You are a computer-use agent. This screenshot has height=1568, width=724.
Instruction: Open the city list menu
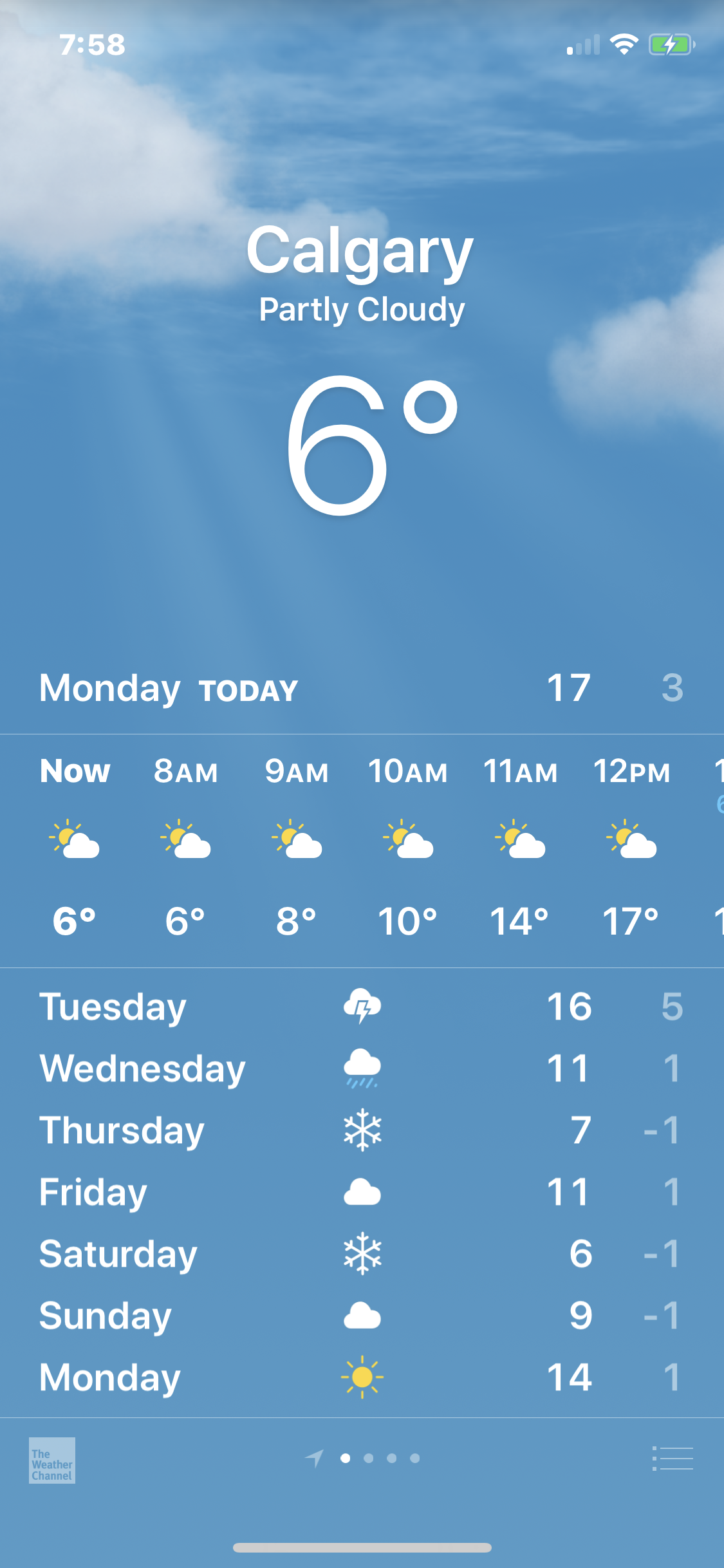[x=673, y=1459]
